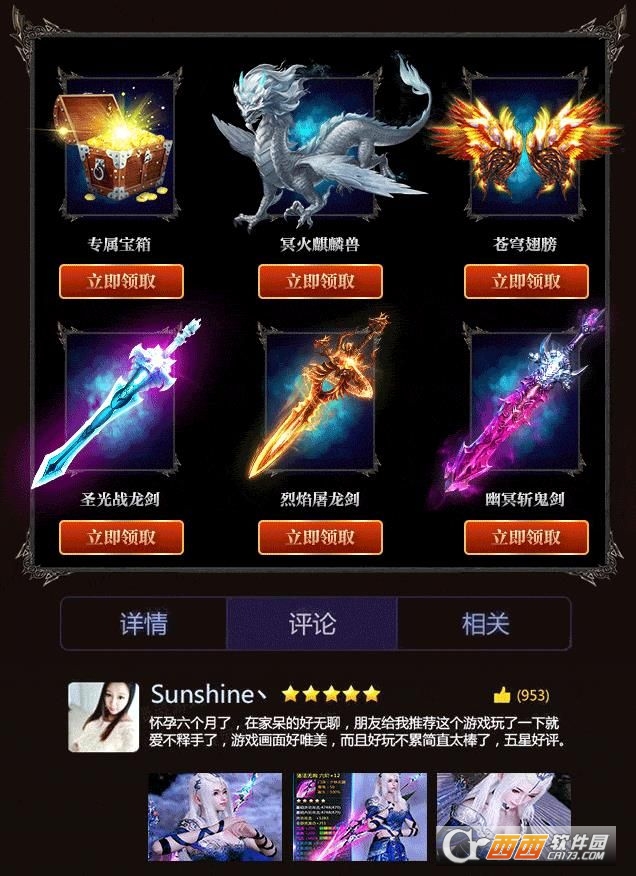This screenshot has width=636, height=876.
Task: Select the 评论 tab
Action: 312,624
